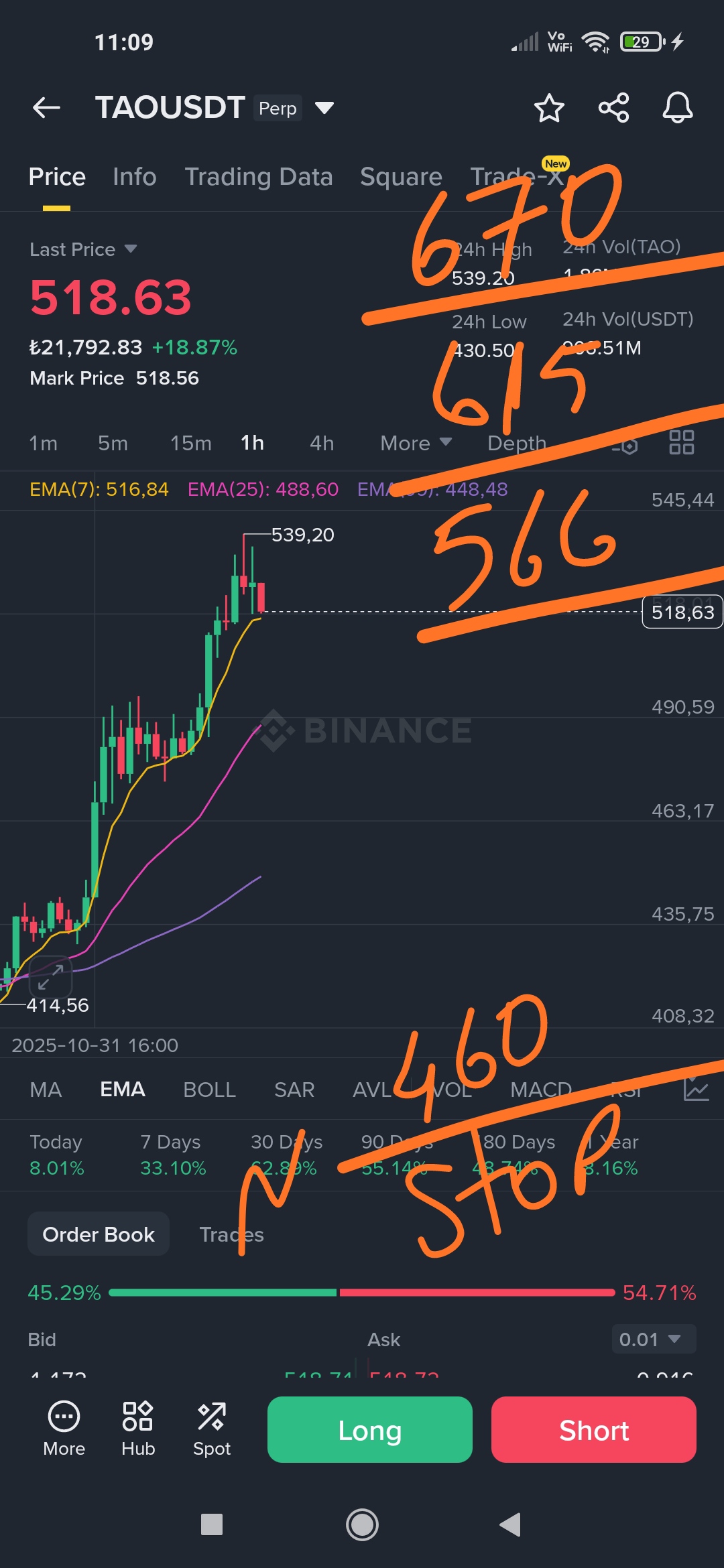The image size is (724, 1568).
Task: Expand the More intervals dropdown
Action: coord(416,443)
